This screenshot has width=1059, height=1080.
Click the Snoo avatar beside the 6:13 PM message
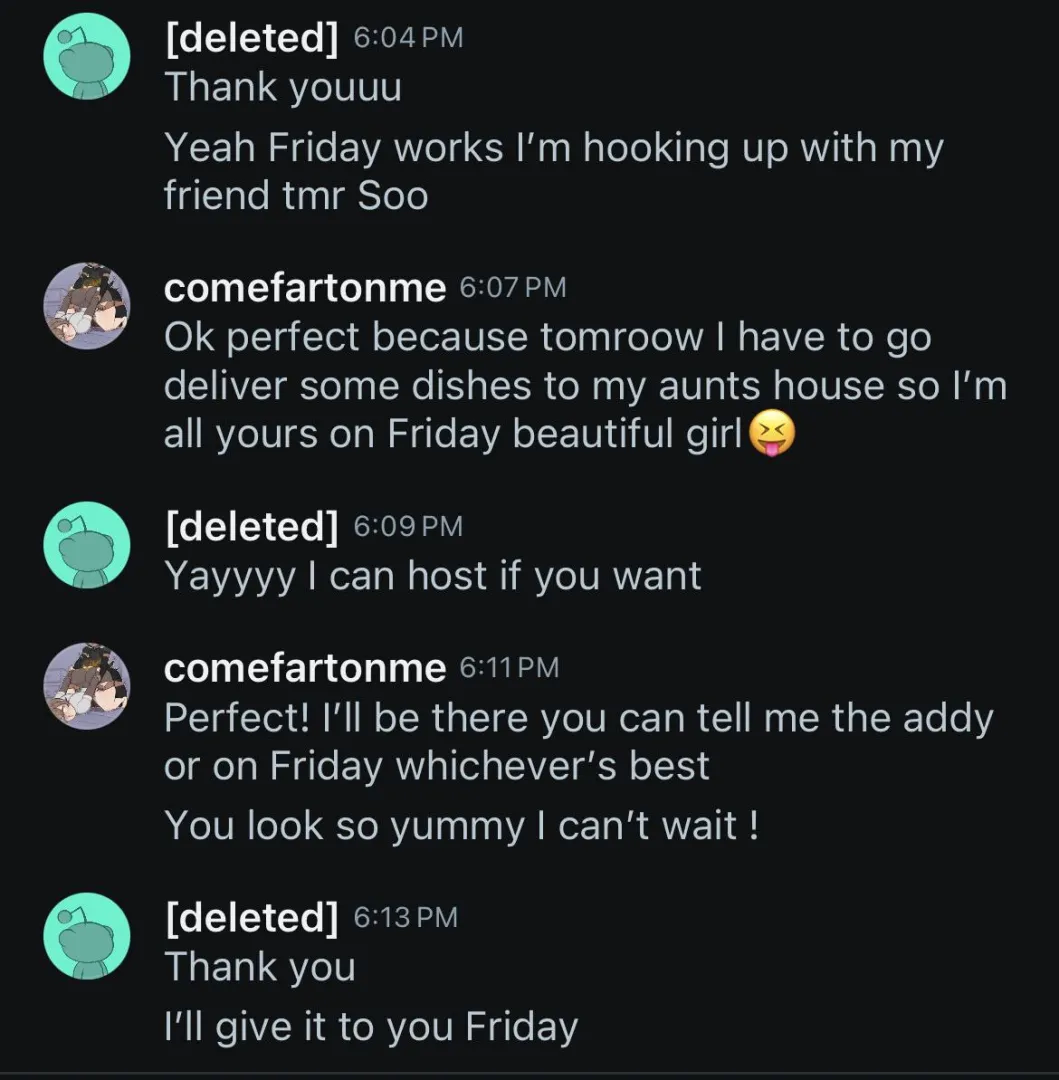click(86, 936)
